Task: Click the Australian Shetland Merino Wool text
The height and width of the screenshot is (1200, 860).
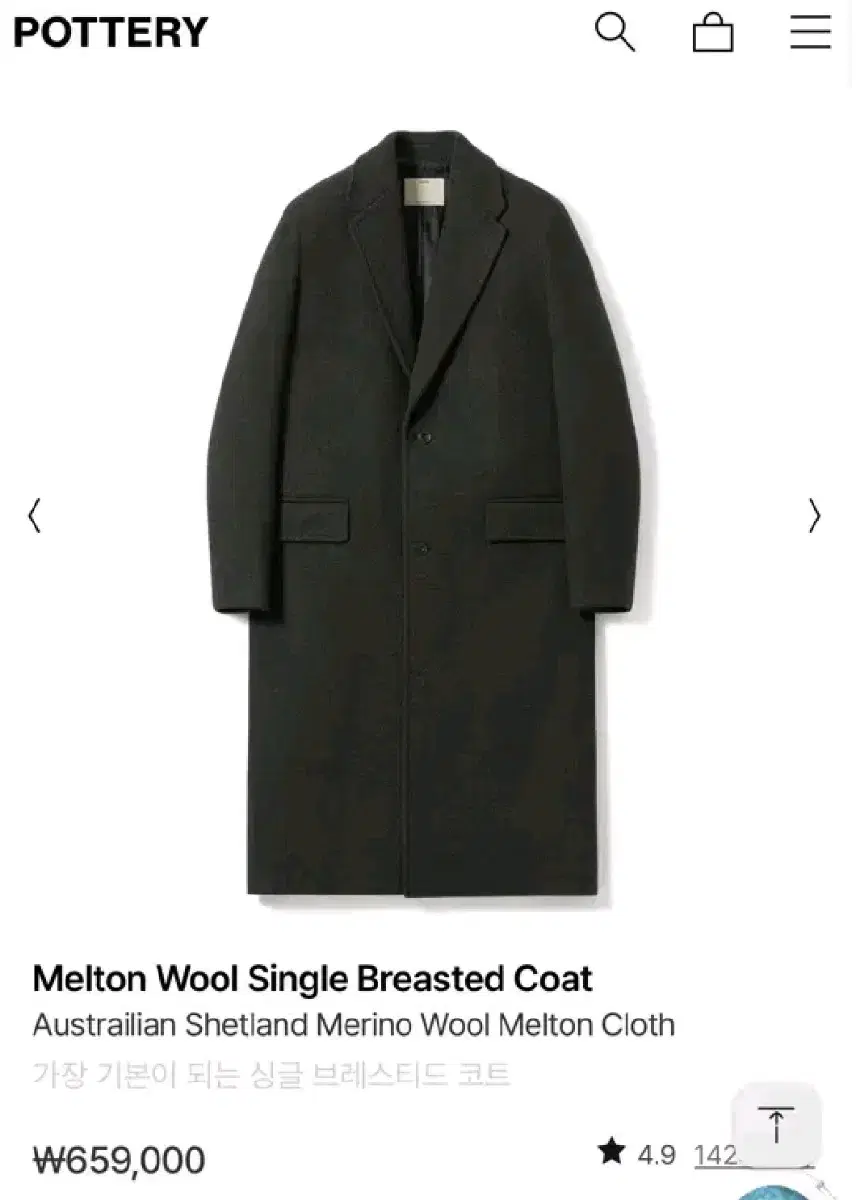Action: (354, 1026)
